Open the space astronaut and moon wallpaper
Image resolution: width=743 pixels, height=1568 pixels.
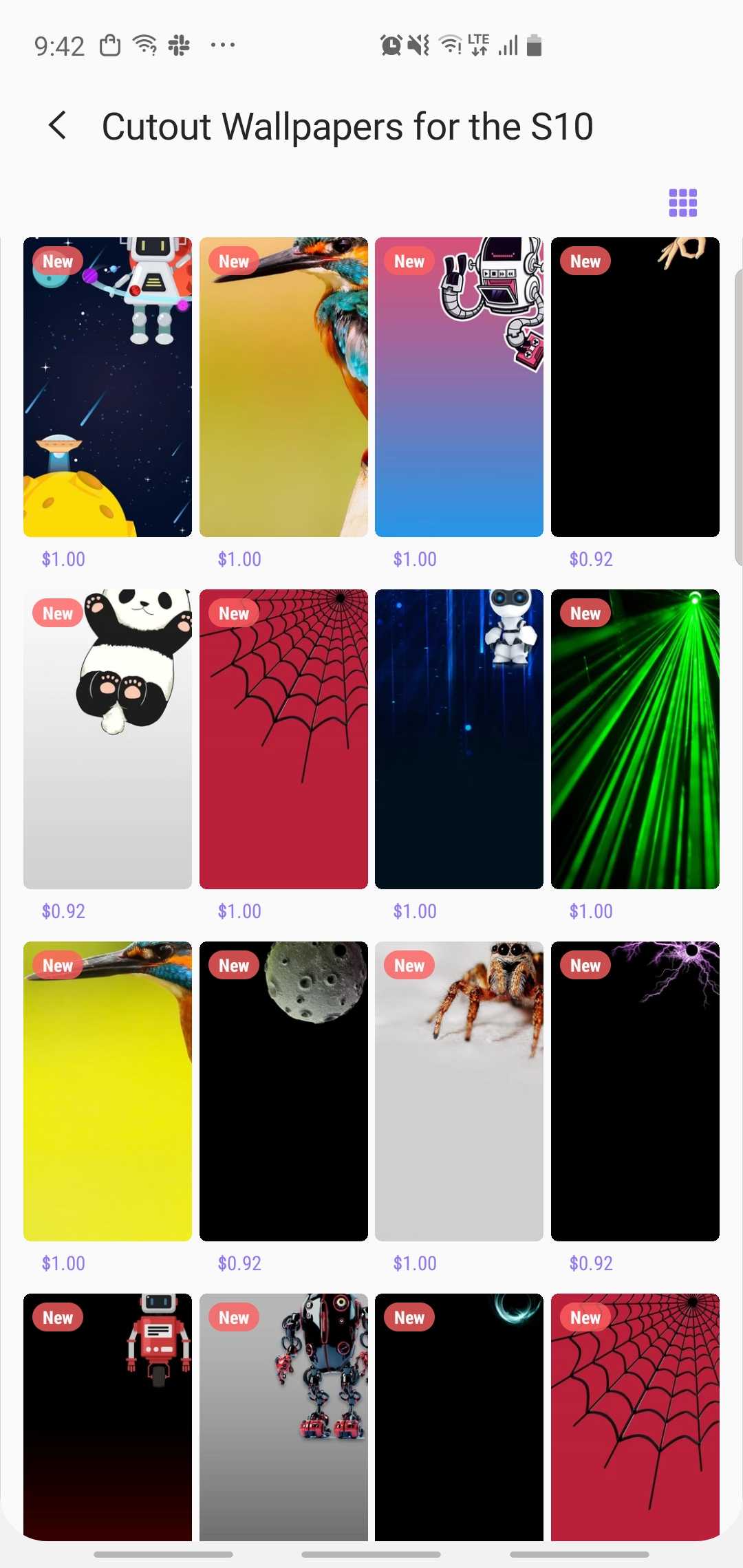pos(107,387)
